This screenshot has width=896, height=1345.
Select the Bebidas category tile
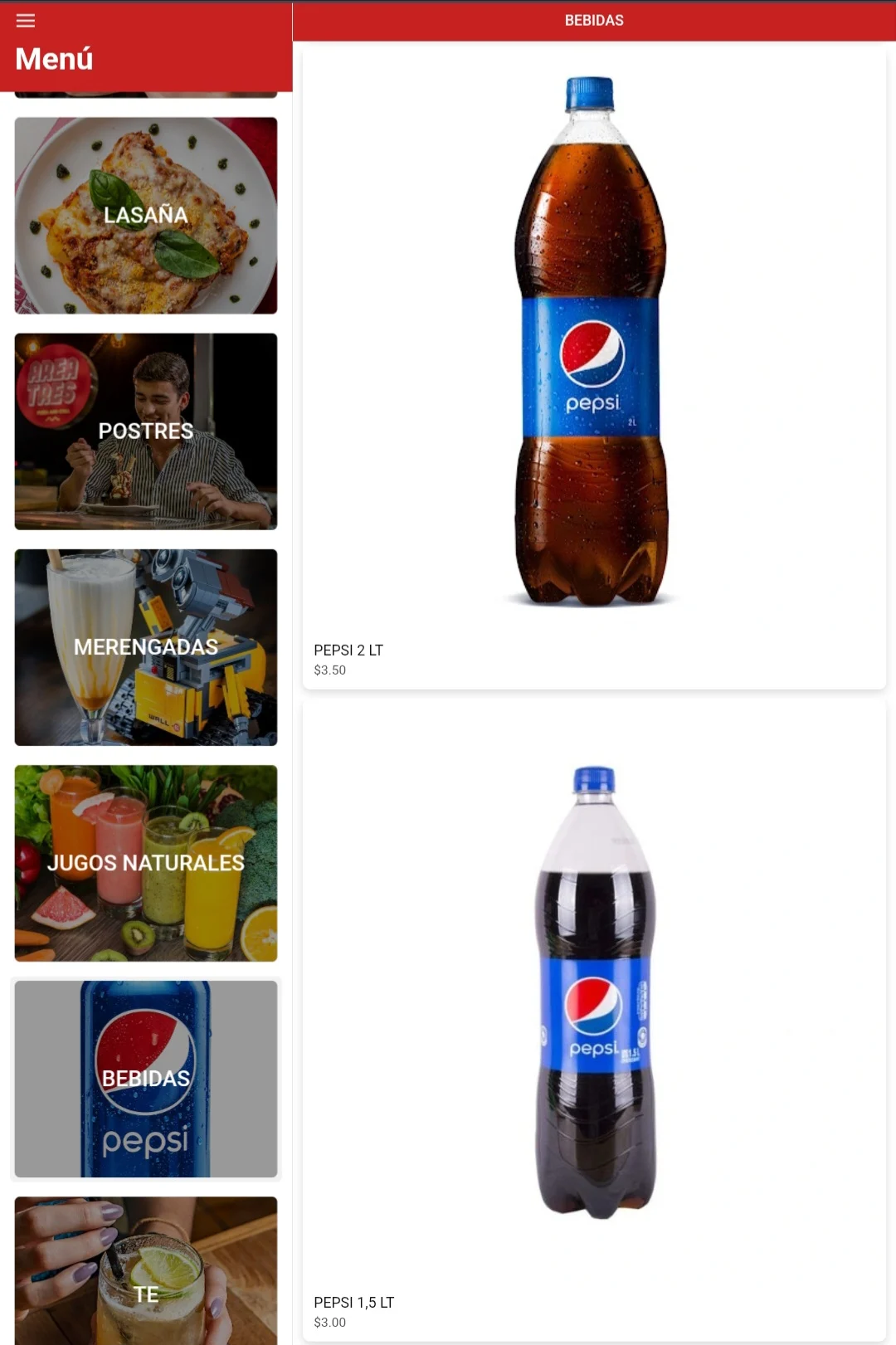(146, 1078)
